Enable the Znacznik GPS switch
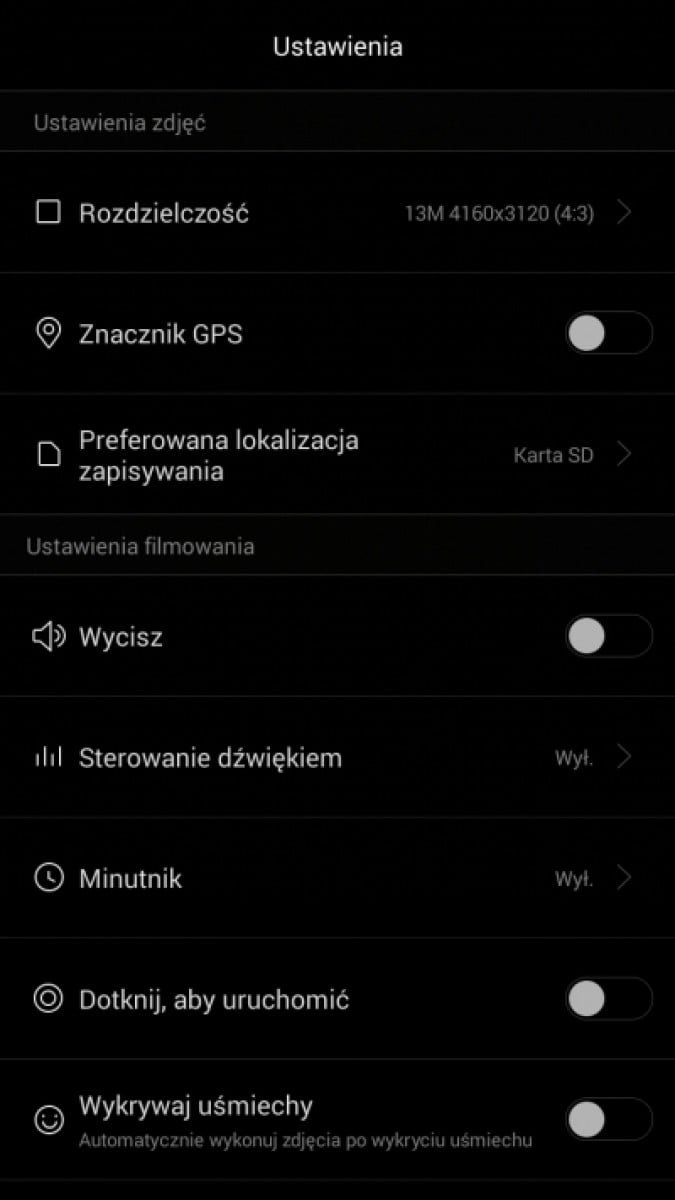Image resolution: width=675 pixels, height=1200 pixels. [608, 333]
